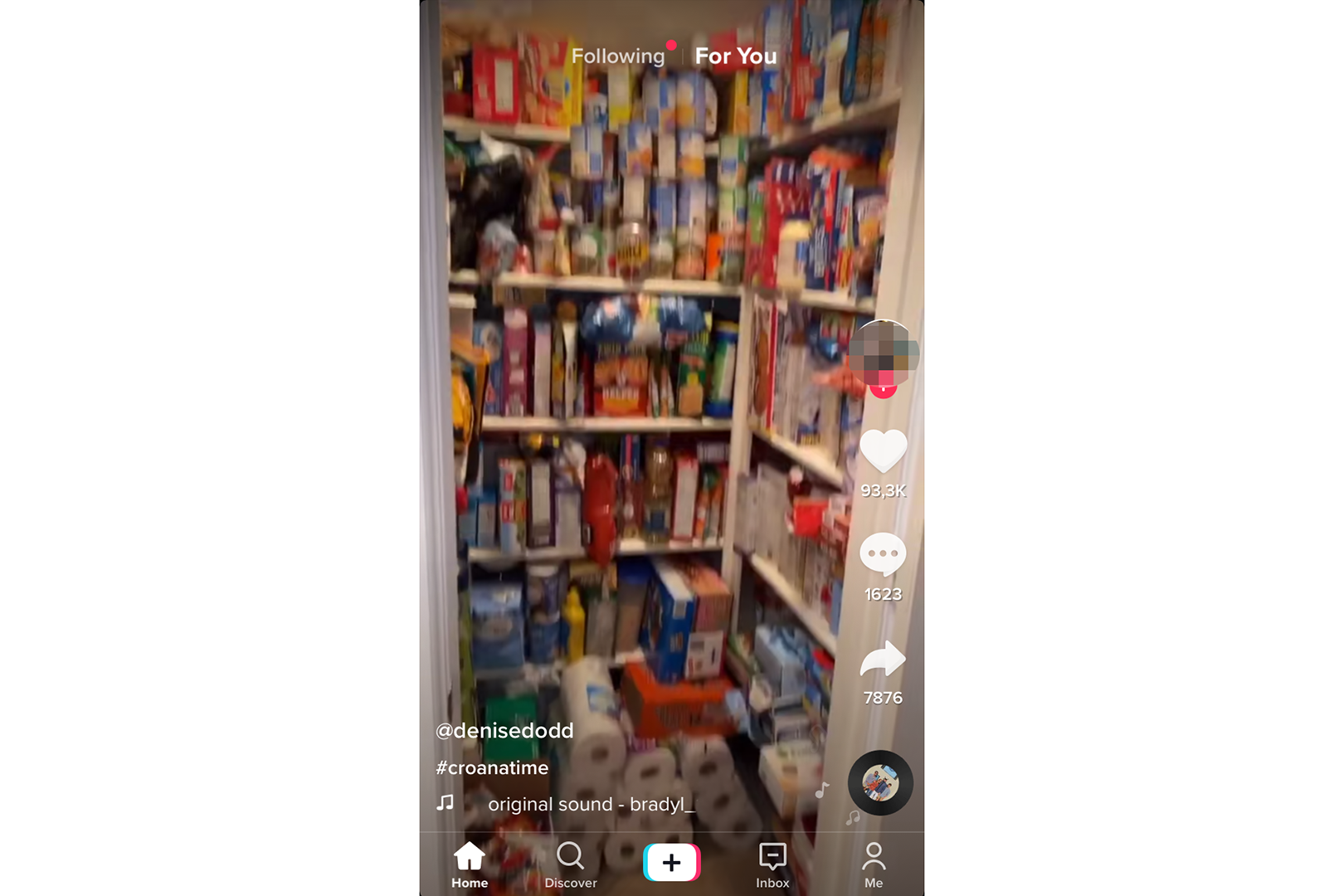Viewport: 1344px width, 896px height.
Task: Open the spinning sound disc
Action: point(880,782)
